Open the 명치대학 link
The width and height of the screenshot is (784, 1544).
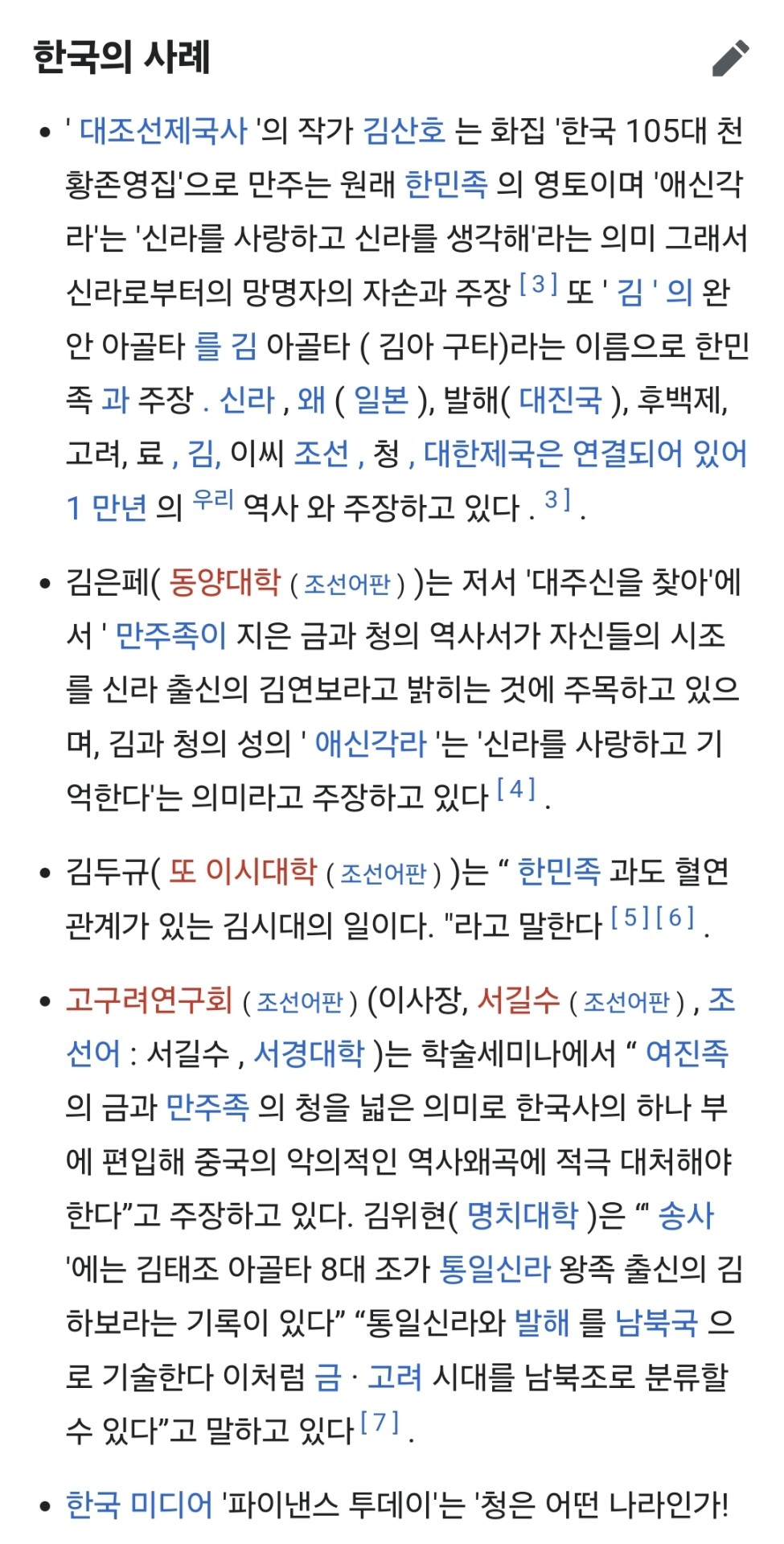pos(523,1214)
